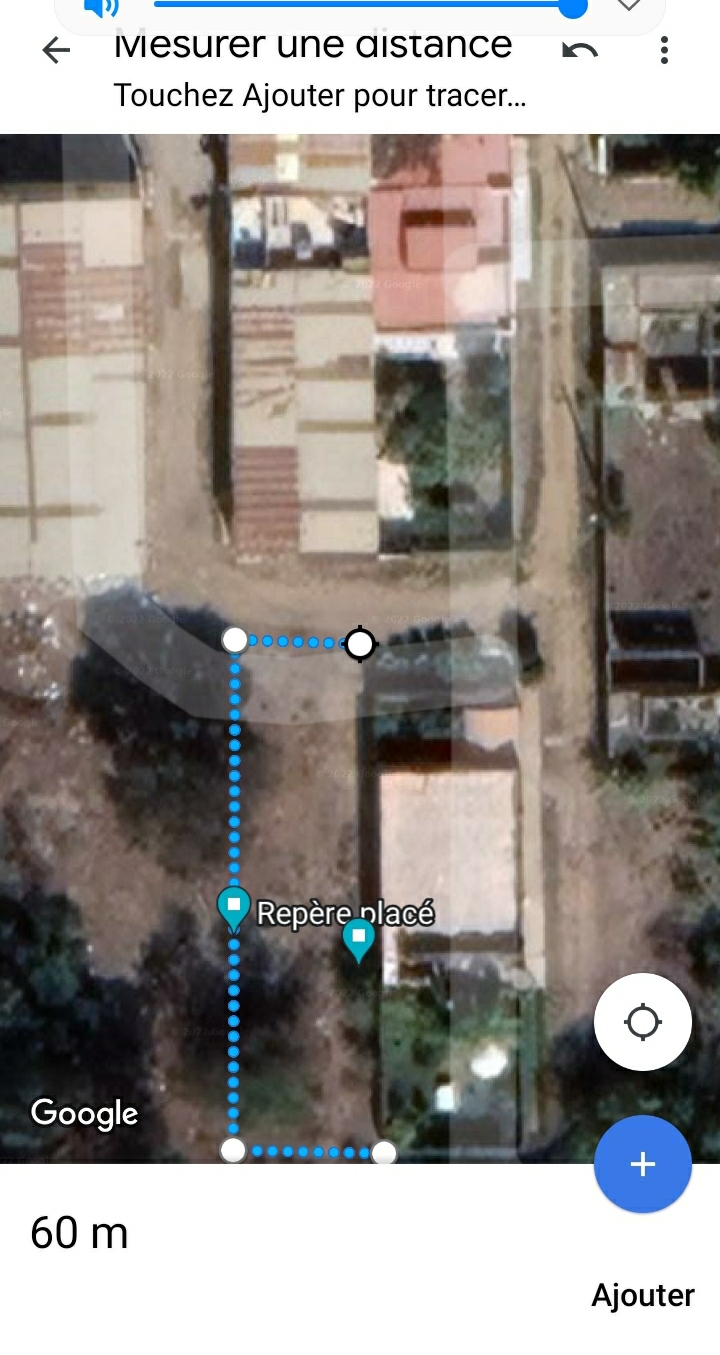Go back from Mesurer une distance
720x1355 pixels.
[56, 51]
